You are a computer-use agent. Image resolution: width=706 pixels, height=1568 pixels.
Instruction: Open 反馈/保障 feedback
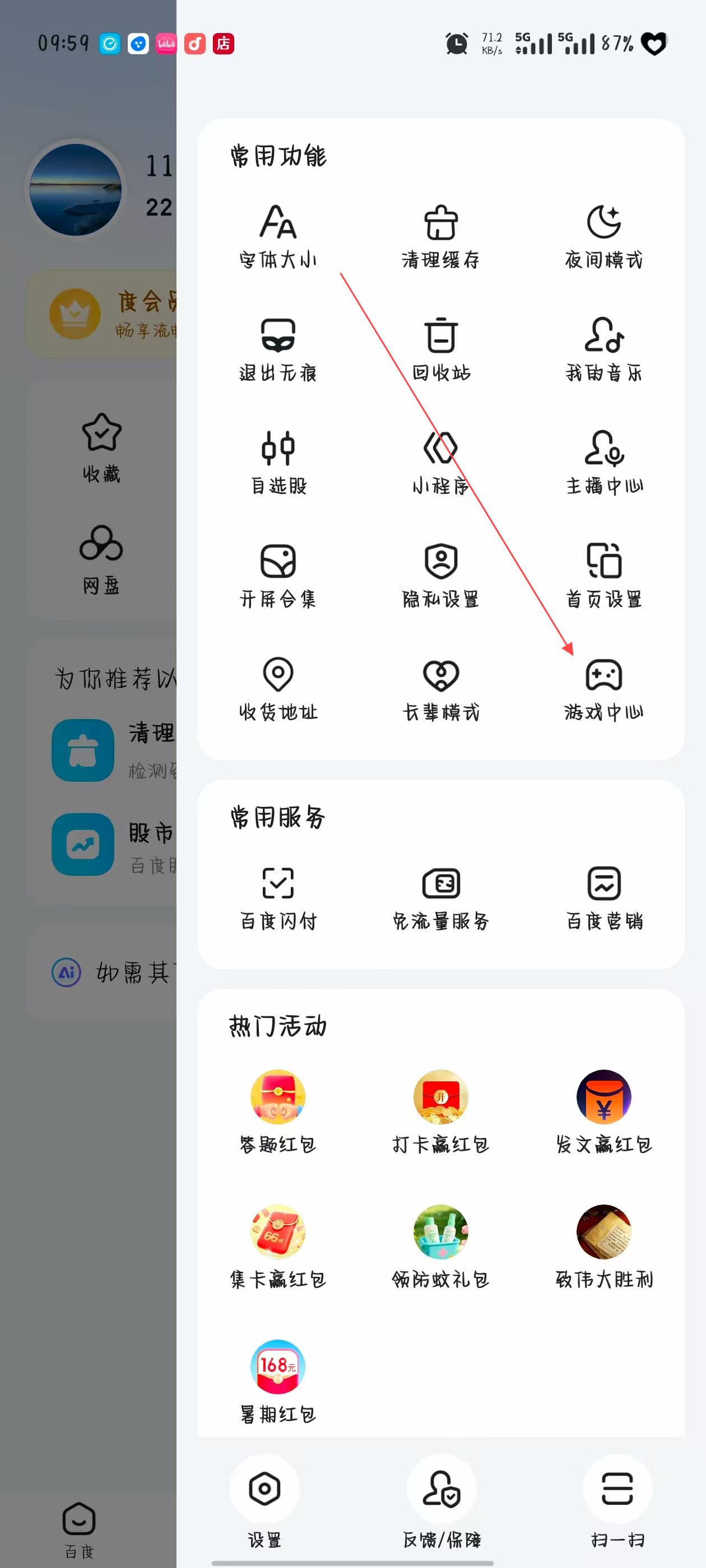[x=441, y=1500]
